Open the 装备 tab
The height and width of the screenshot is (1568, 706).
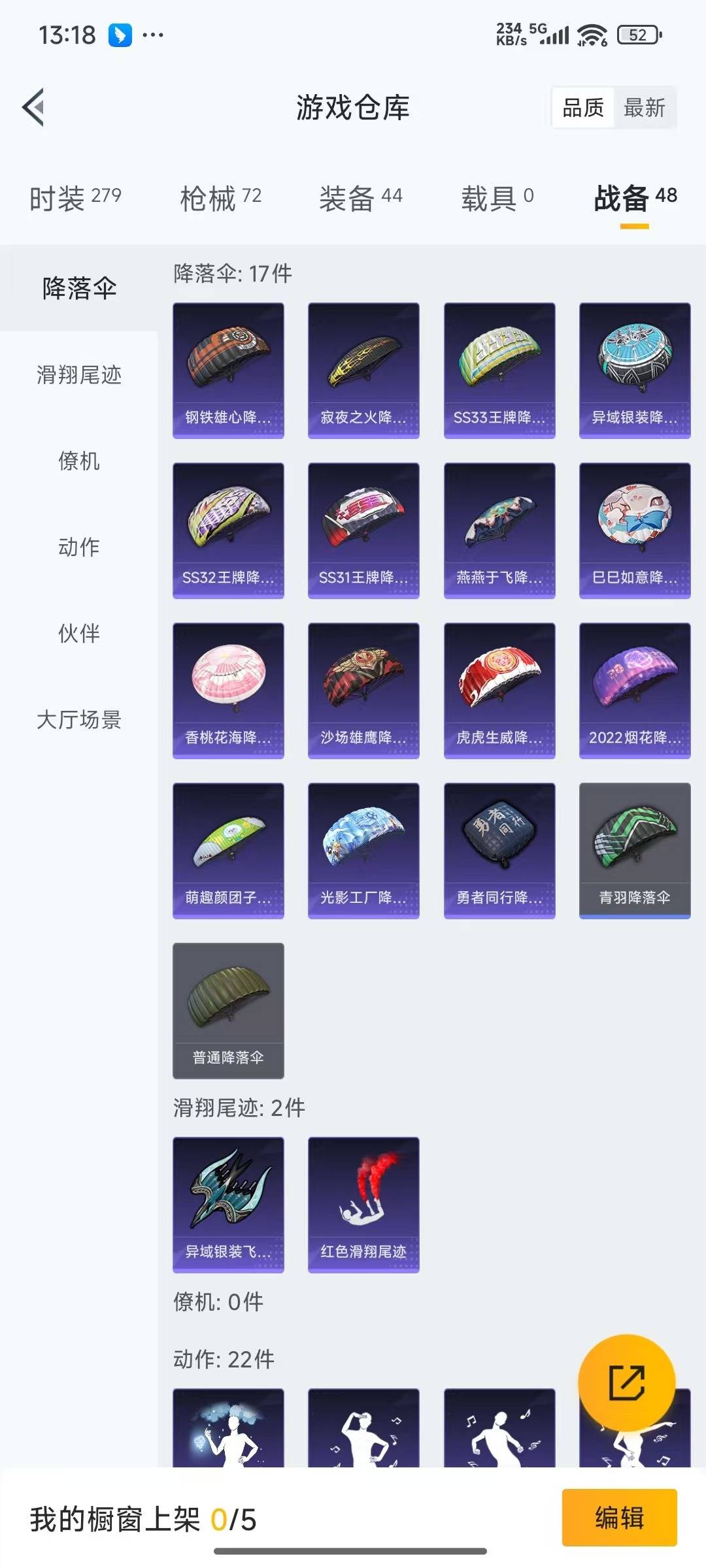pyautogui.click(x=360, y=198)
